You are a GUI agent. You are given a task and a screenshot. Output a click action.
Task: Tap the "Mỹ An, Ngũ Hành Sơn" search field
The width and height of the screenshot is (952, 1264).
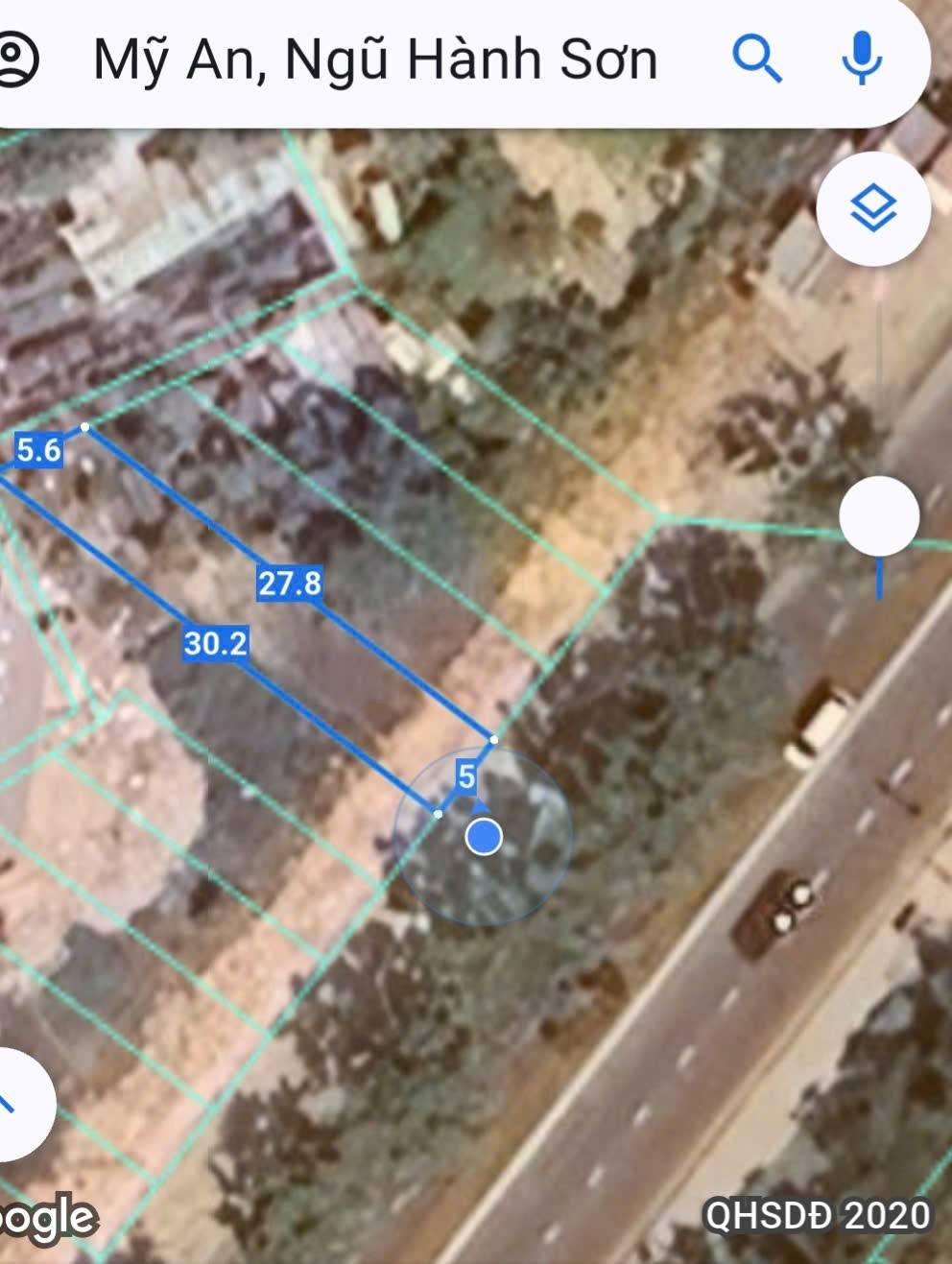375,60
